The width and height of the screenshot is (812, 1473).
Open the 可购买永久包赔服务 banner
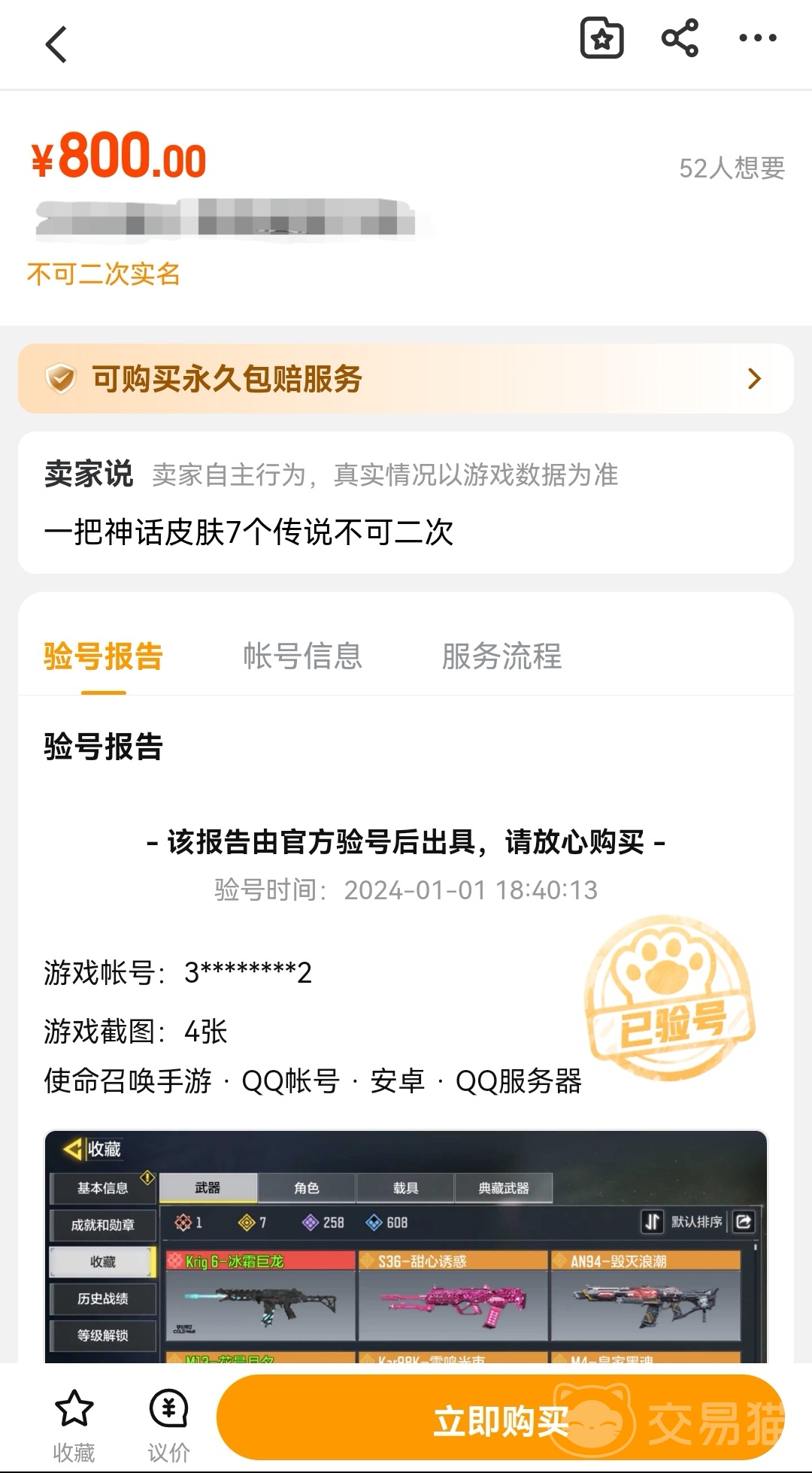point(406,378)
